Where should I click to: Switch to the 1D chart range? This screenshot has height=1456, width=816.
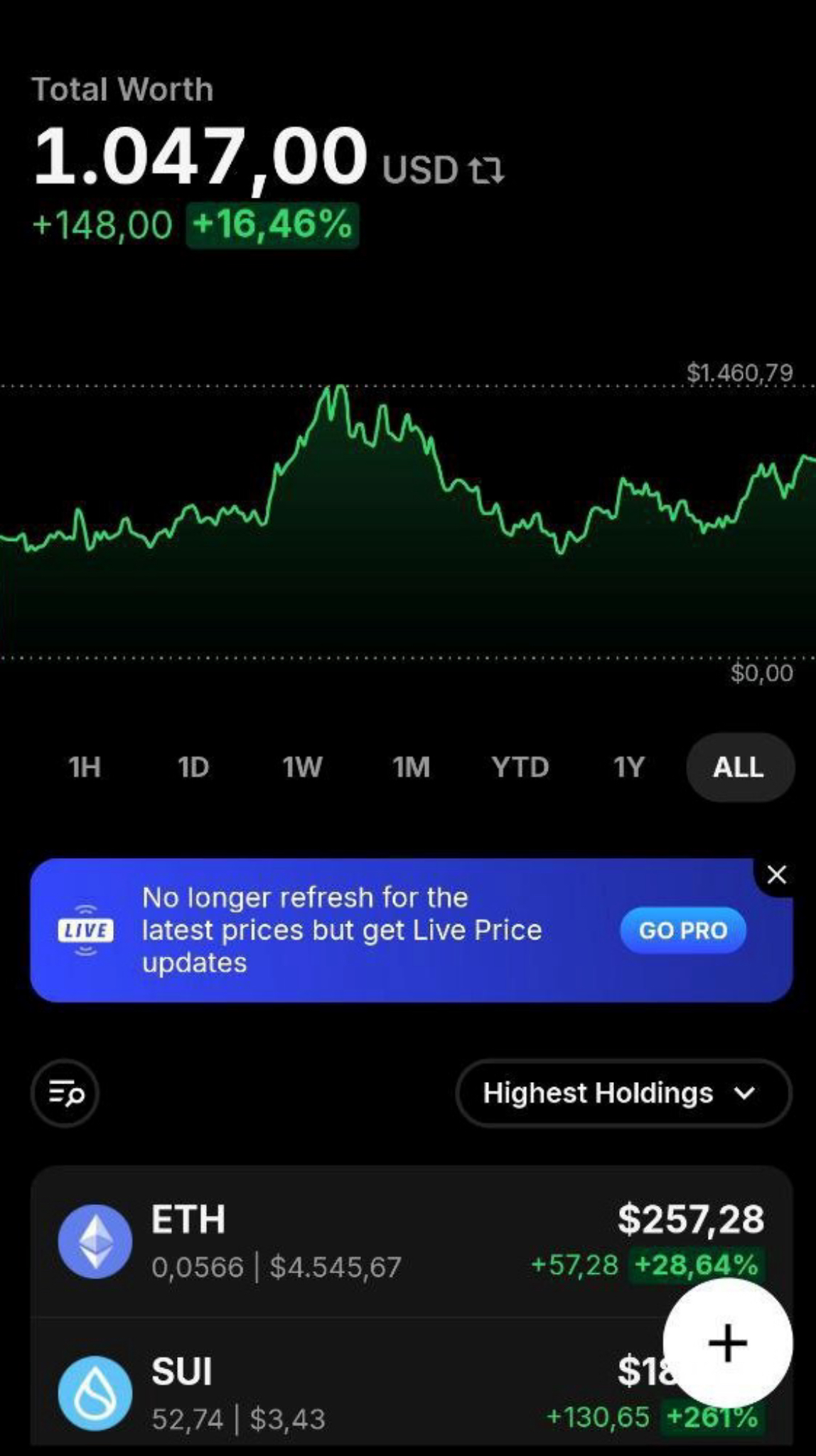click(193, 767)
